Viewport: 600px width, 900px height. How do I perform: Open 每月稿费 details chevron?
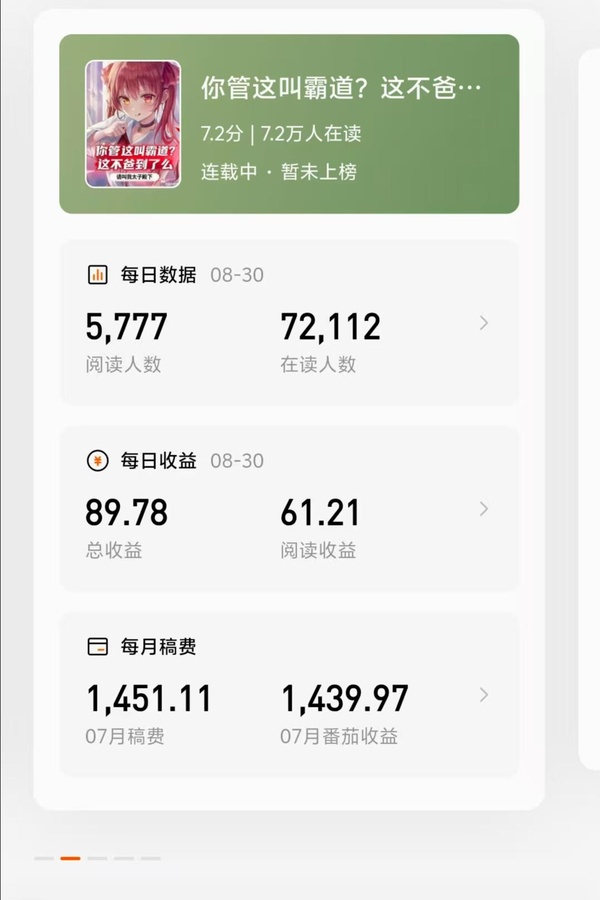[x=484, y=695]
